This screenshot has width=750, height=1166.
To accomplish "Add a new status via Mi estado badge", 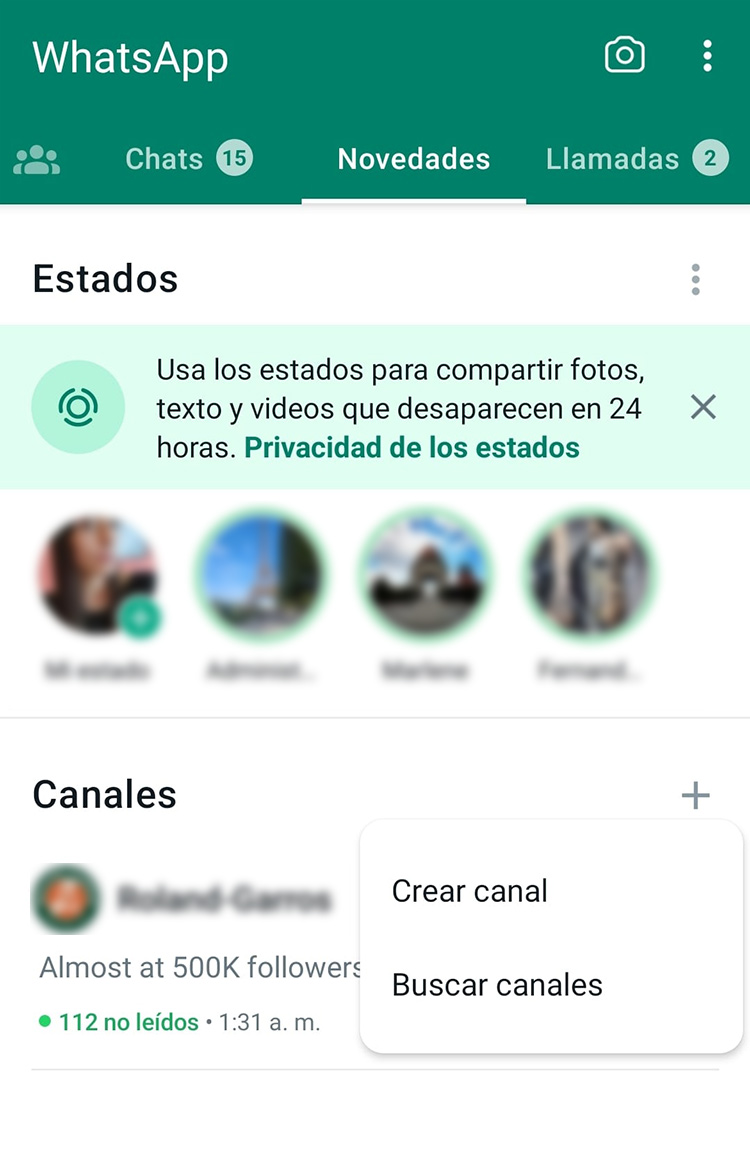I will click(x=139, y=618).
